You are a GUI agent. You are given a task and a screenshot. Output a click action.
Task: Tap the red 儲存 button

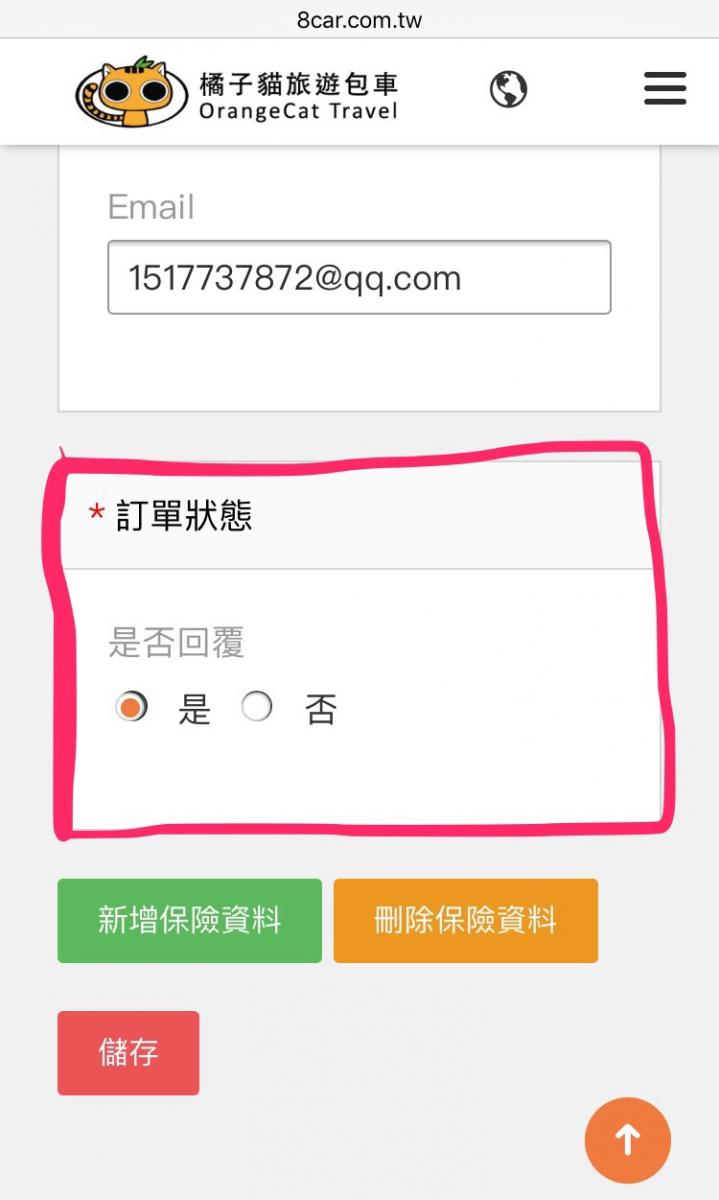[128, 1053]
